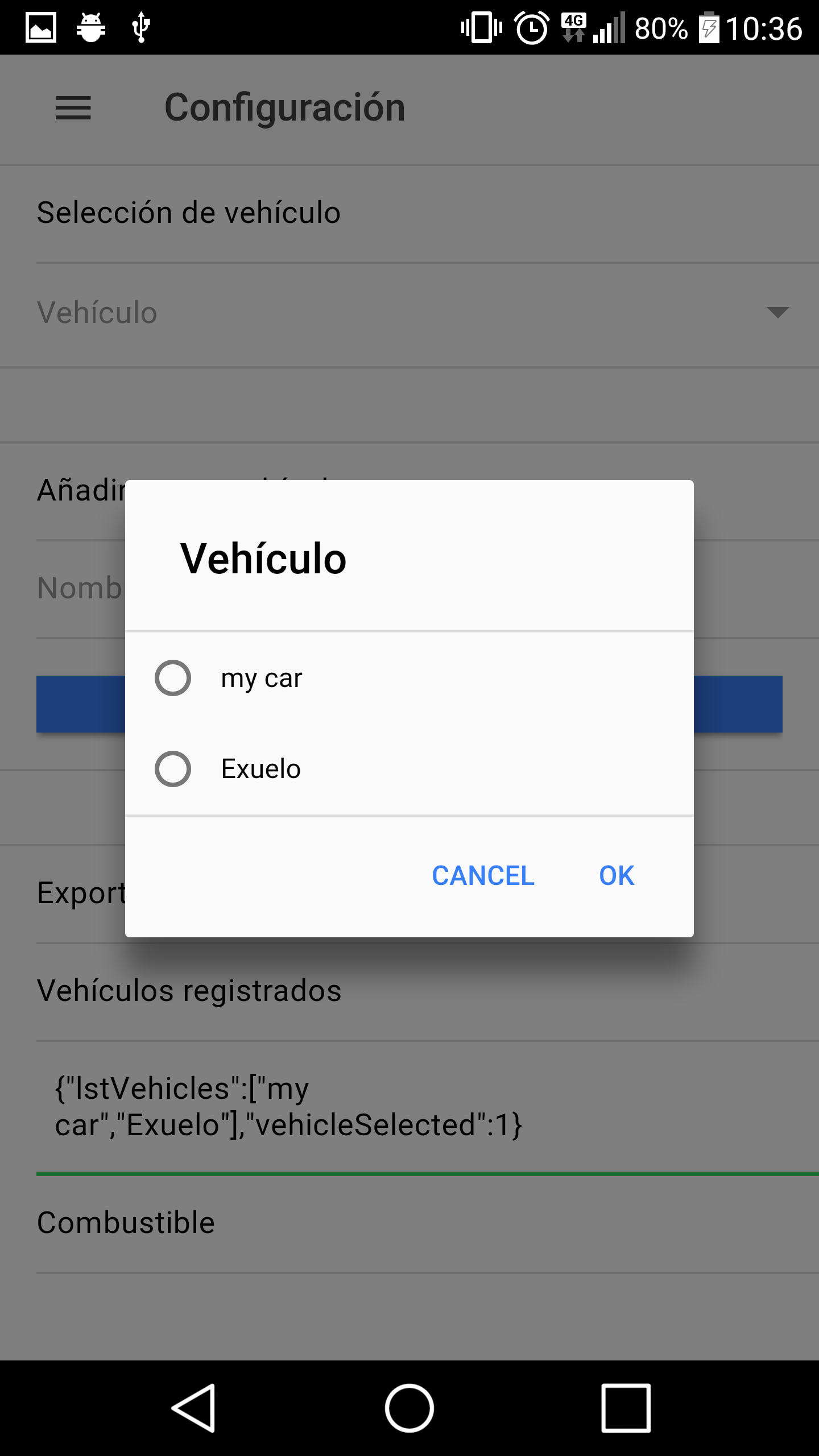Cancel the Vehículo dialog

click(x=483, y=876)
